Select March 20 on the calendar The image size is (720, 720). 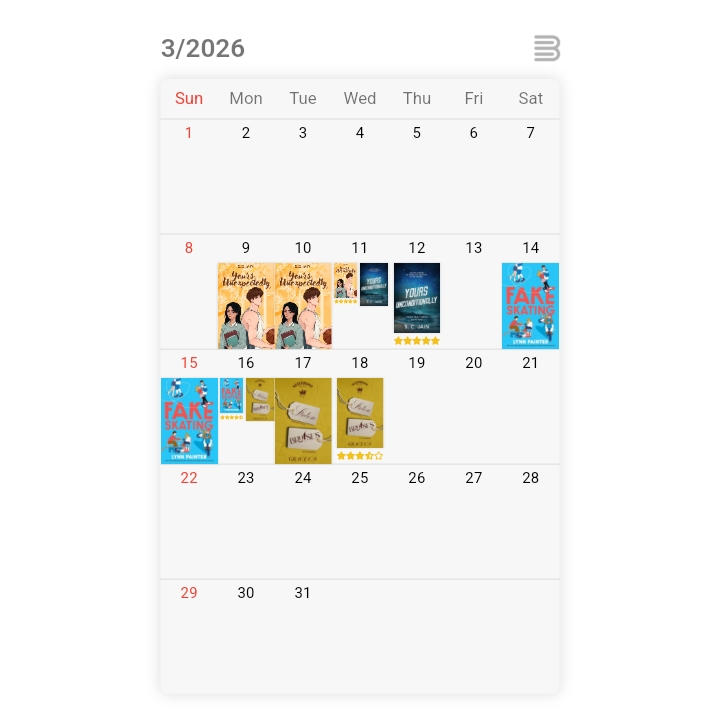coord(474,405)
